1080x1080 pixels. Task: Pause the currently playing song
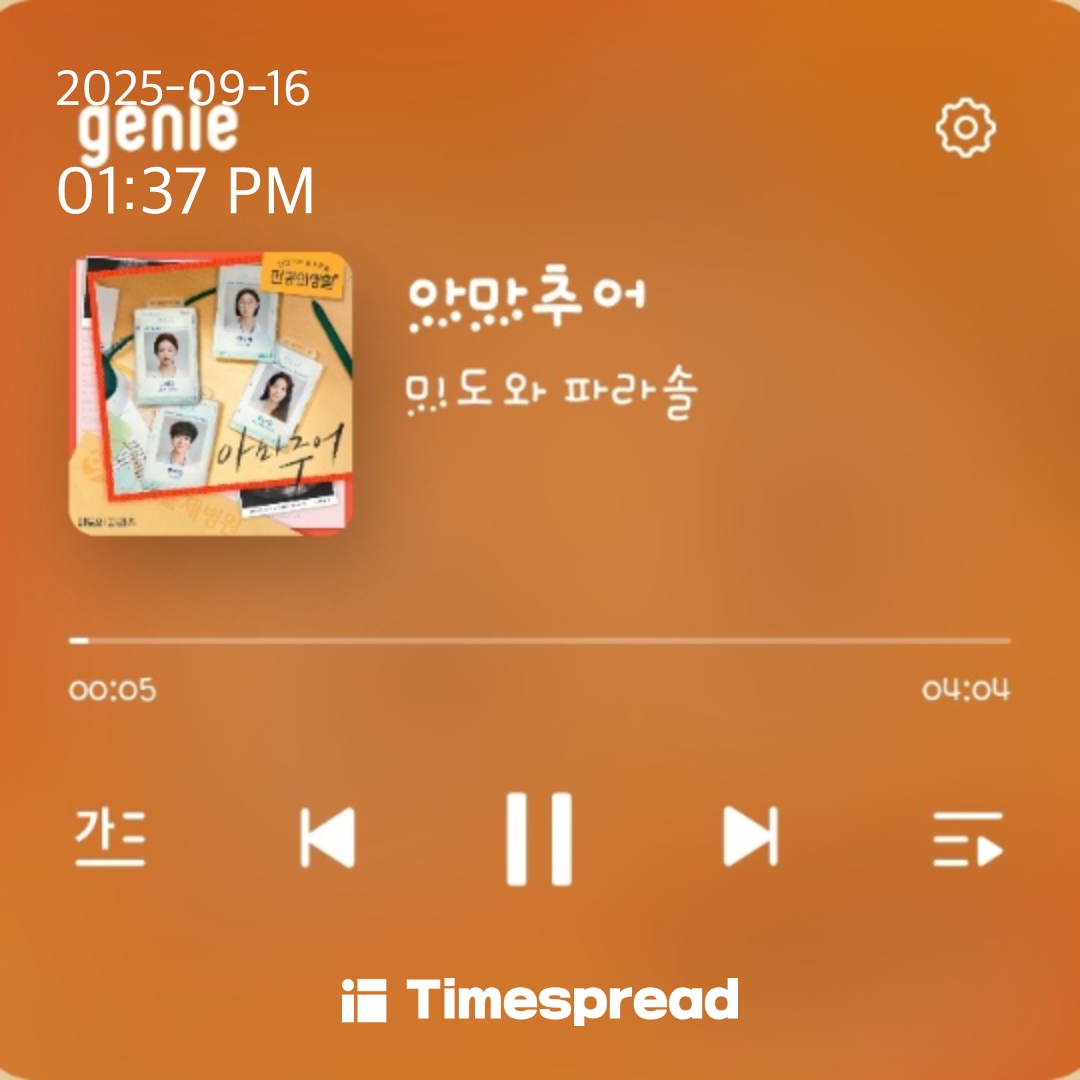click(539, 838)
